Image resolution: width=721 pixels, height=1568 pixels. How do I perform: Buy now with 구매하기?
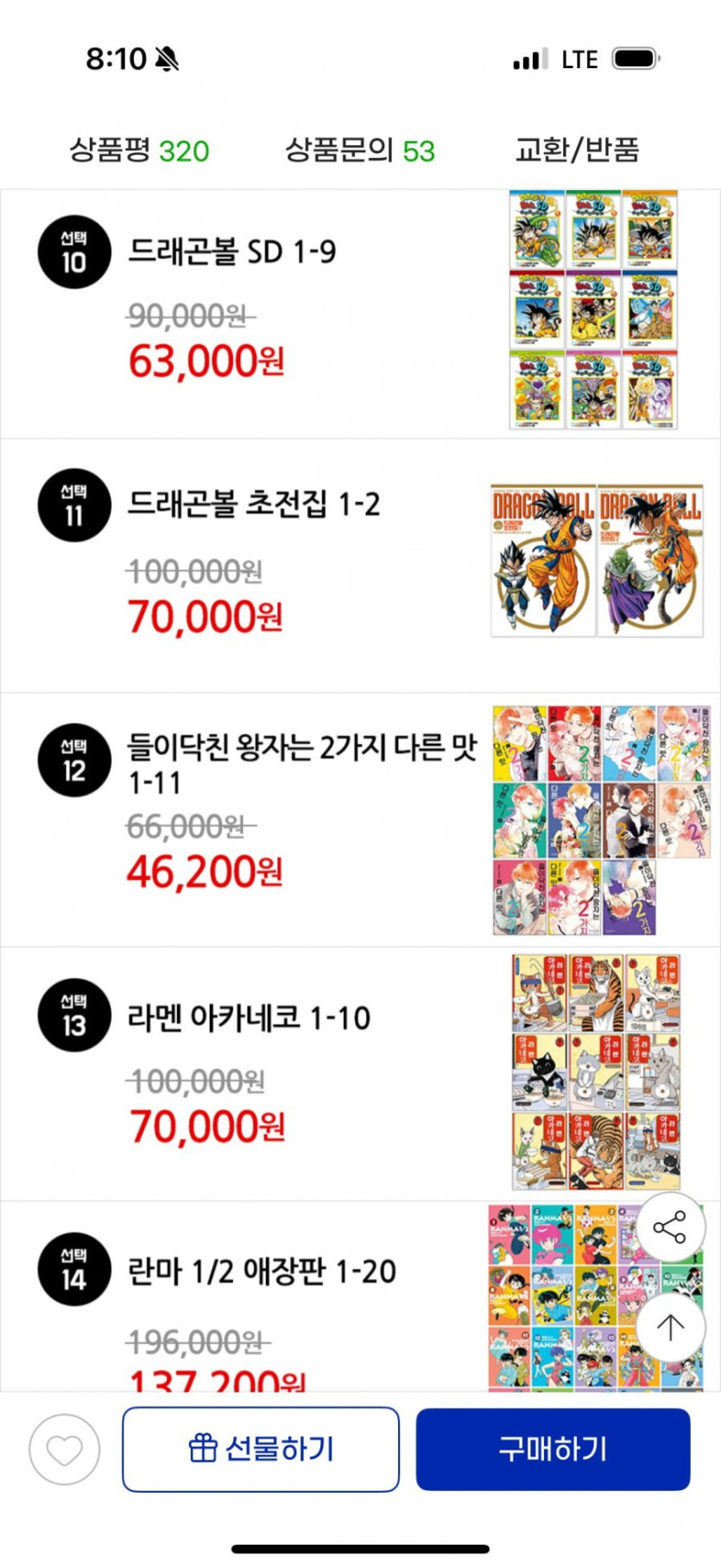click(553, 1449)
